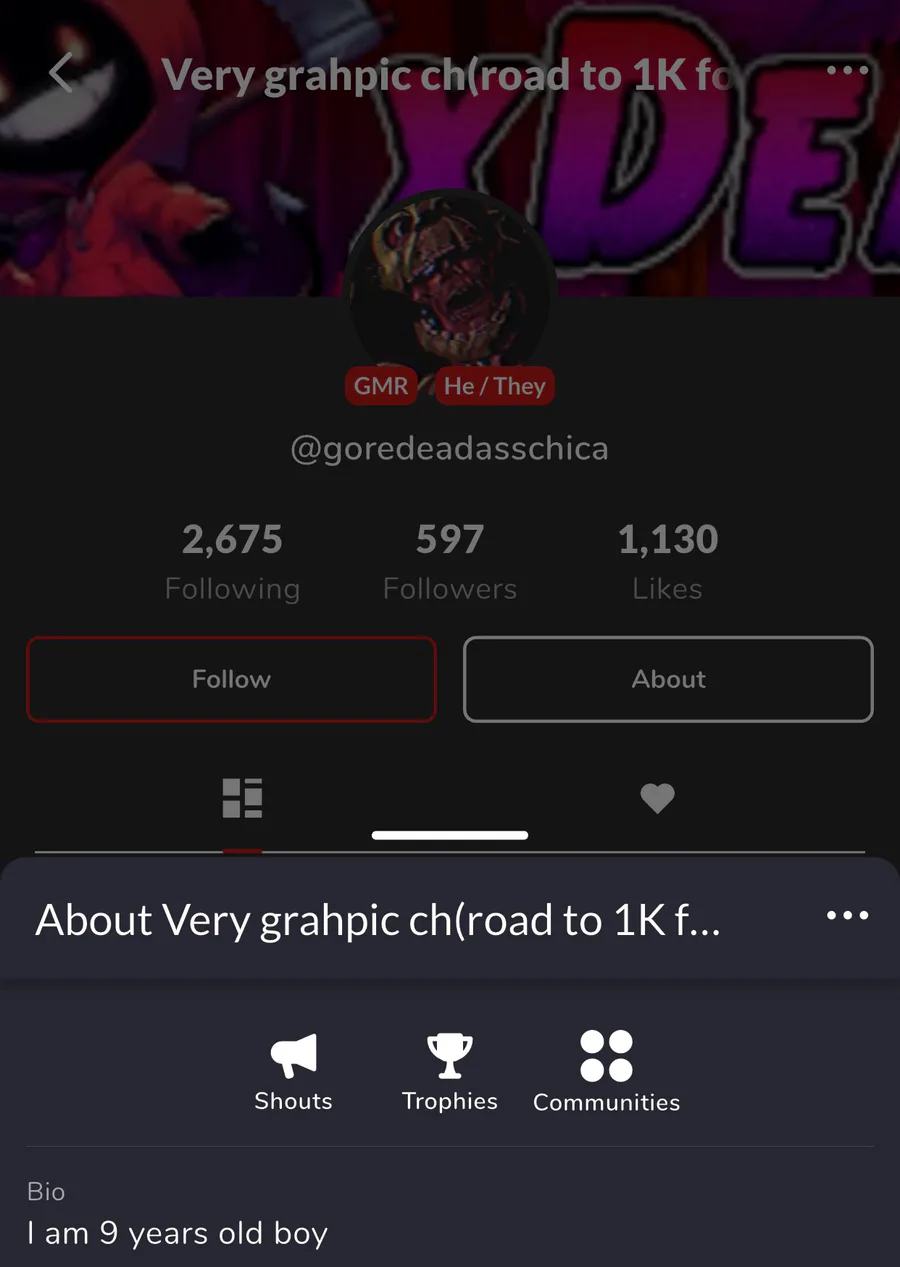Screen dimensions: 900x1267
Task: Tap the About button
Action: pos(668,679)
